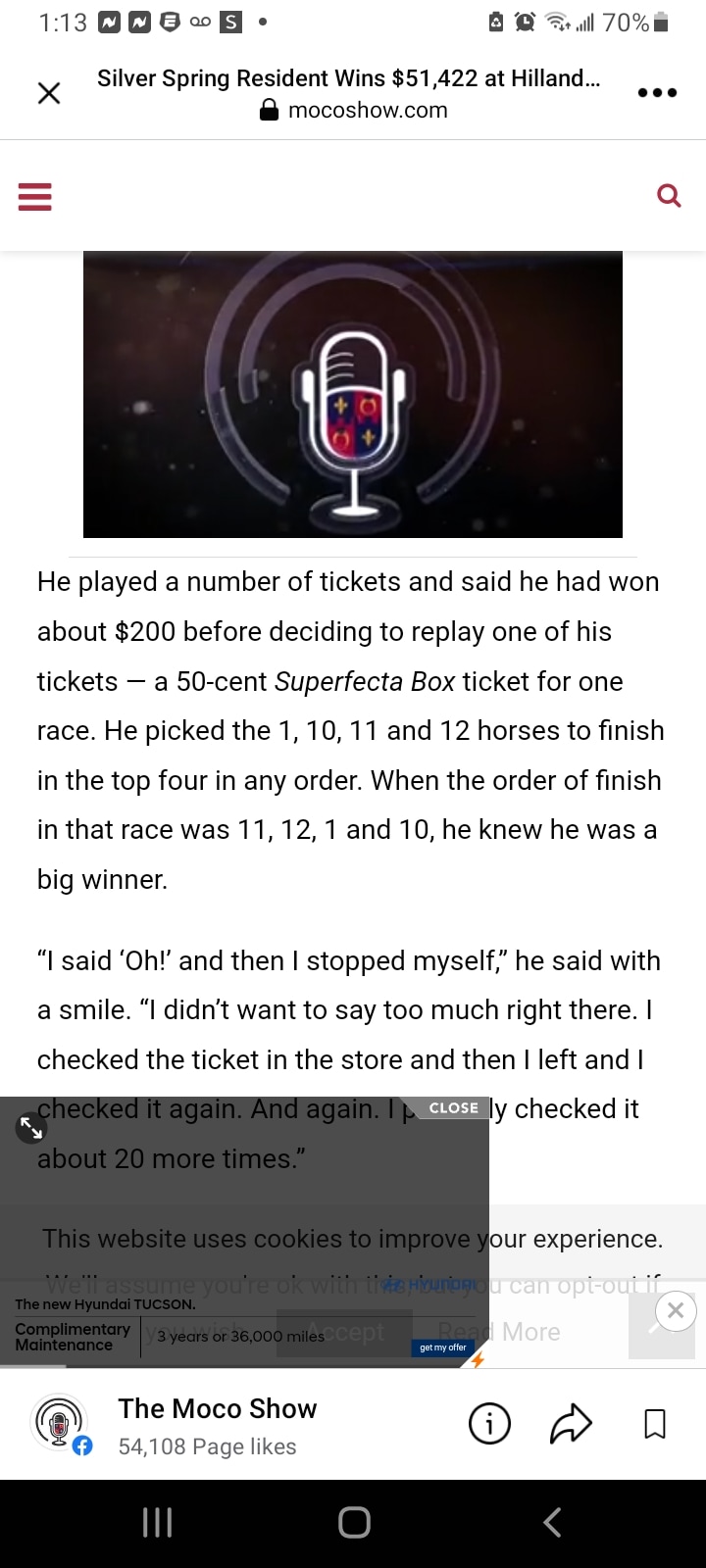
Task: Close the in-app browser with X
Action: (x=48, y=93)
